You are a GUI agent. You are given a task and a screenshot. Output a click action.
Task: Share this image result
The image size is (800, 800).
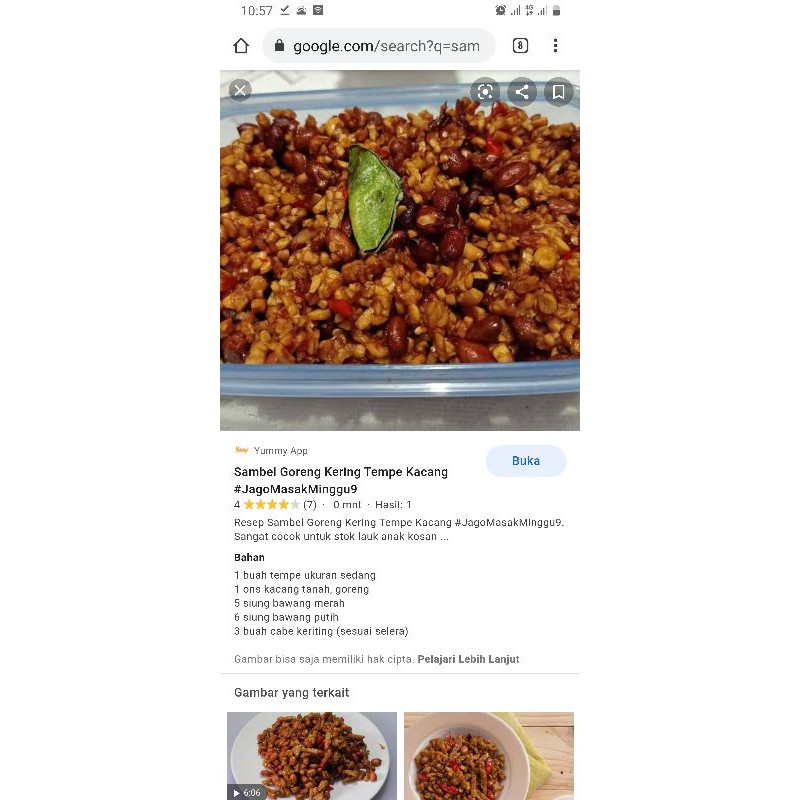pyautogui.click(x=521, y=92)
